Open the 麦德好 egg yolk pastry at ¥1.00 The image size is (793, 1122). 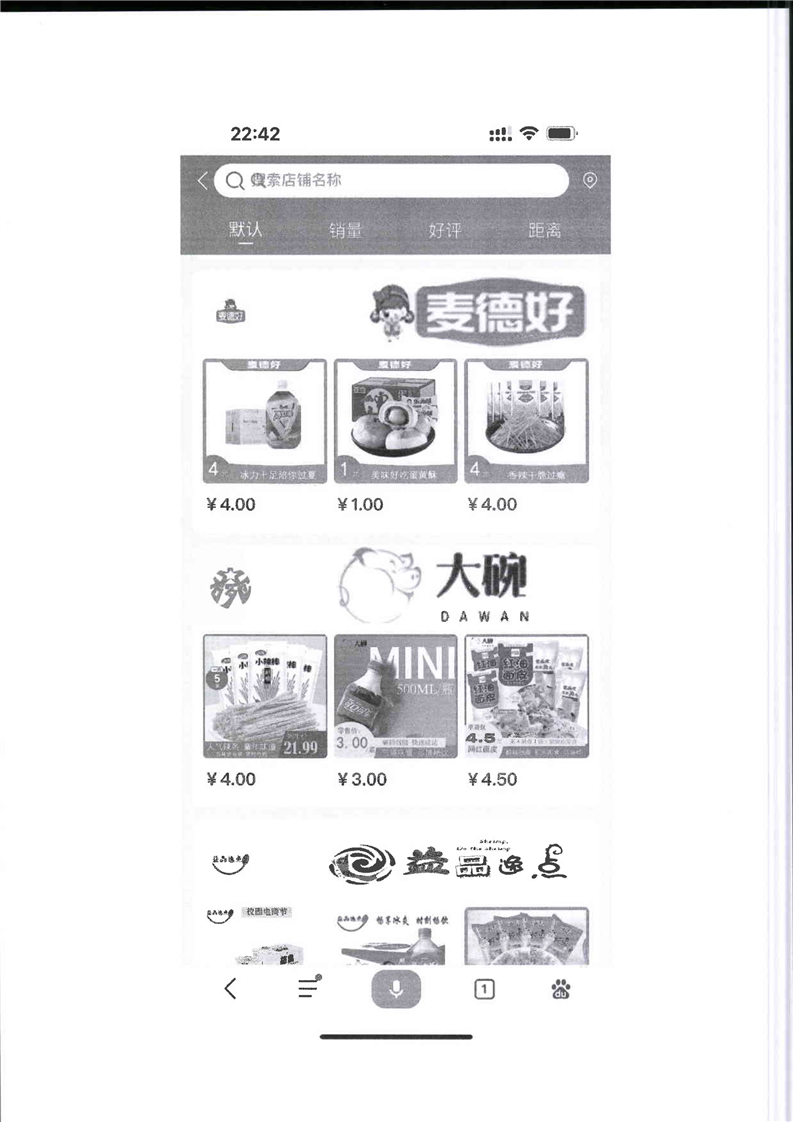pyautogui.click(x=395, y=421)
